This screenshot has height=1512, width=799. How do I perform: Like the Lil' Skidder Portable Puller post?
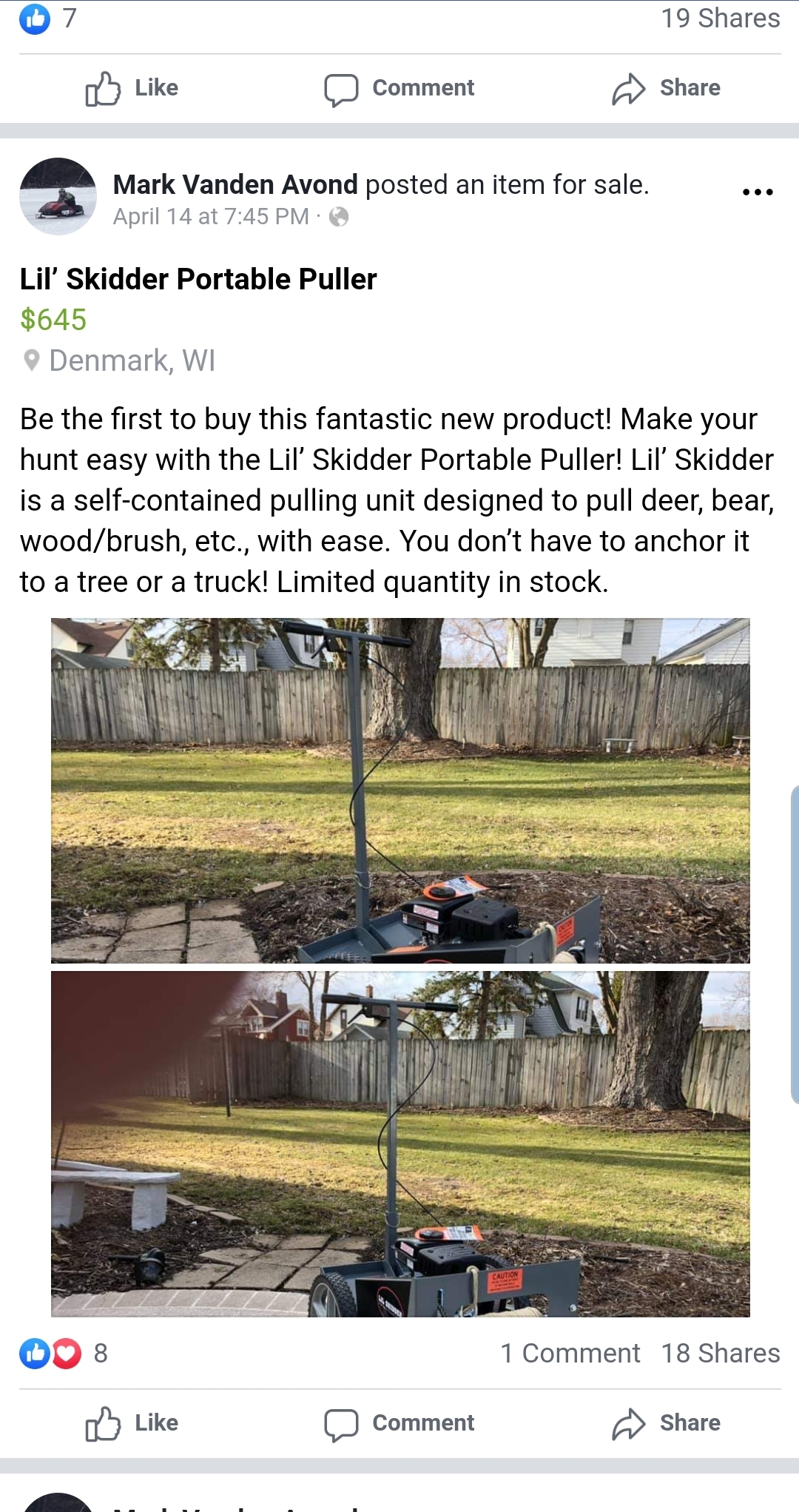(x=132, y=1423)
